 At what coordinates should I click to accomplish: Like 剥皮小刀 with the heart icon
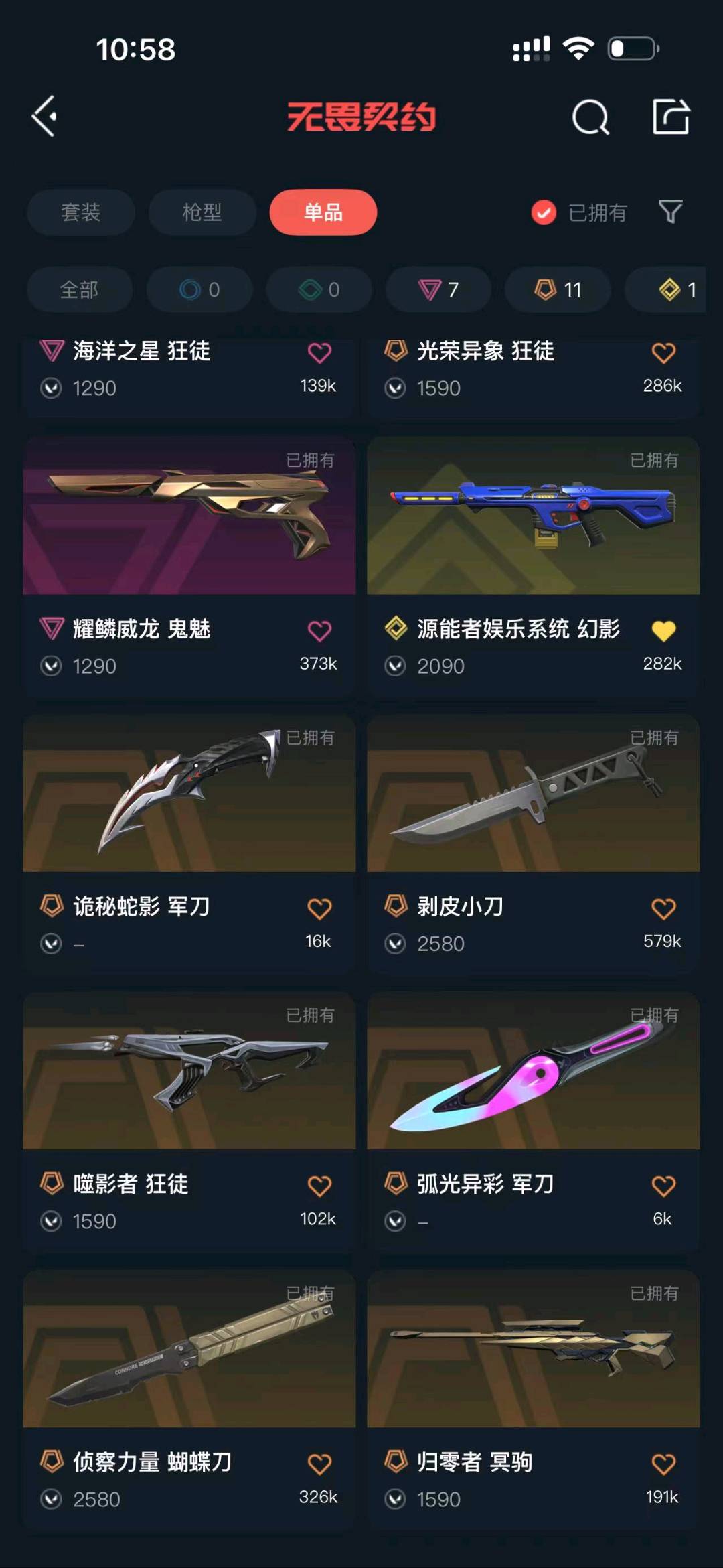pos(663,908)
